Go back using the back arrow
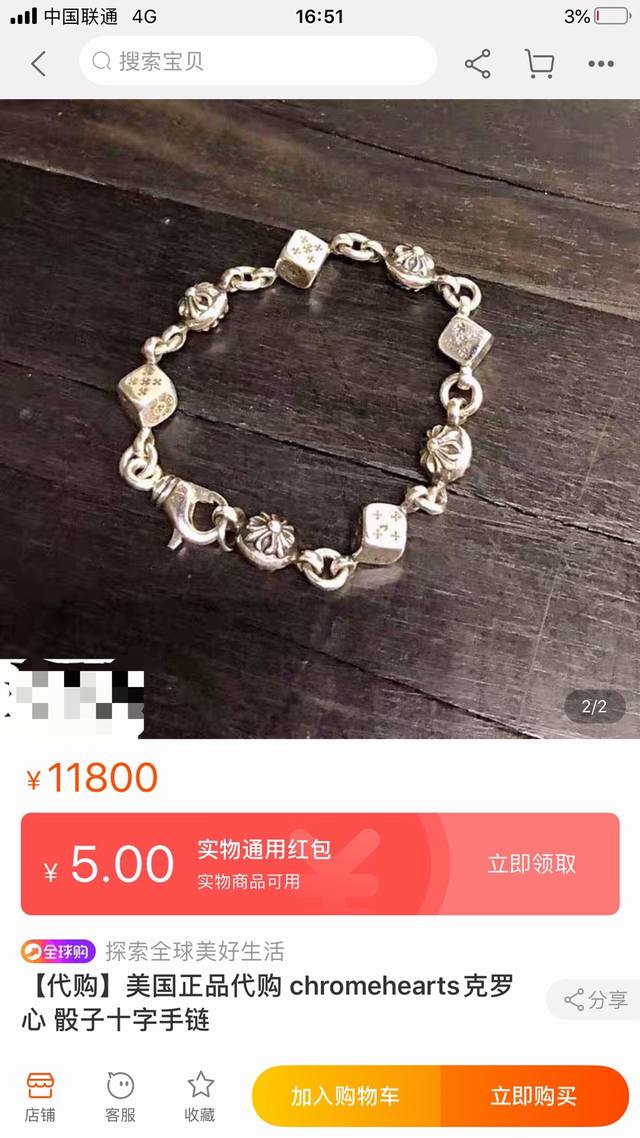The image size is (640, 1138). click(39, 64)
